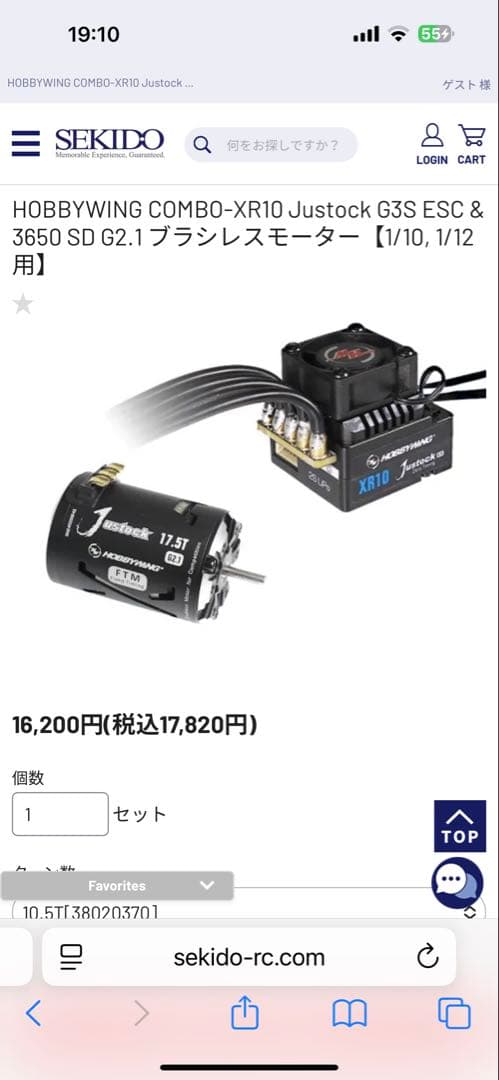
Task: Open the shopping CART
Action: (x=471, y=144)
